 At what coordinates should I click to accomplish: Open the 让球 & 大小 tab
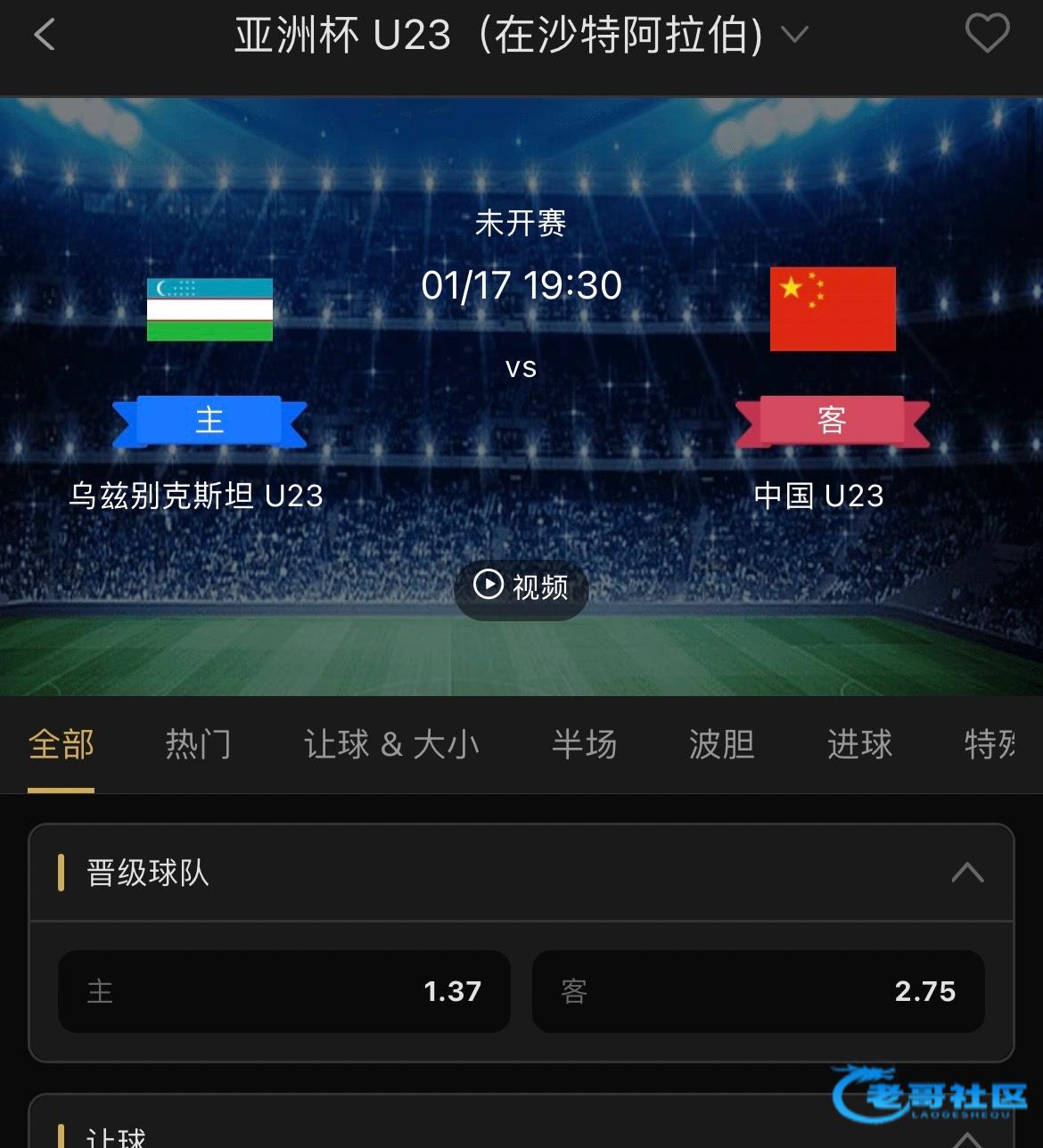pyautogui.click(x=391, y=744)
